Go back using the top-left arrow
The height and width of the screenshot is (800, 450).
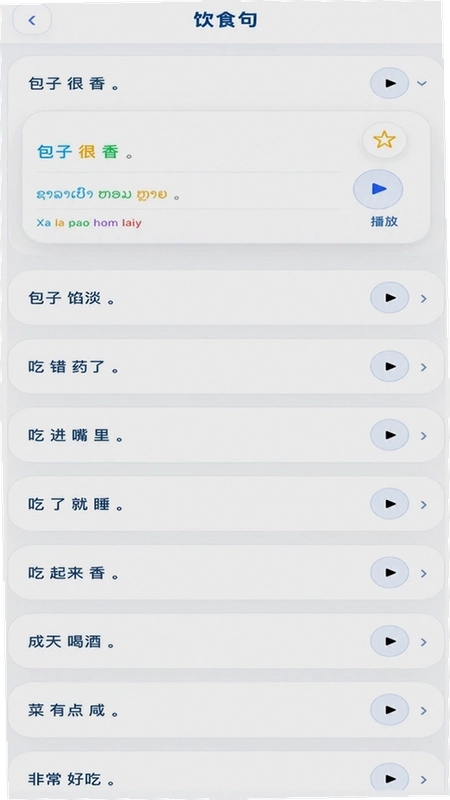tap(32, 20)
